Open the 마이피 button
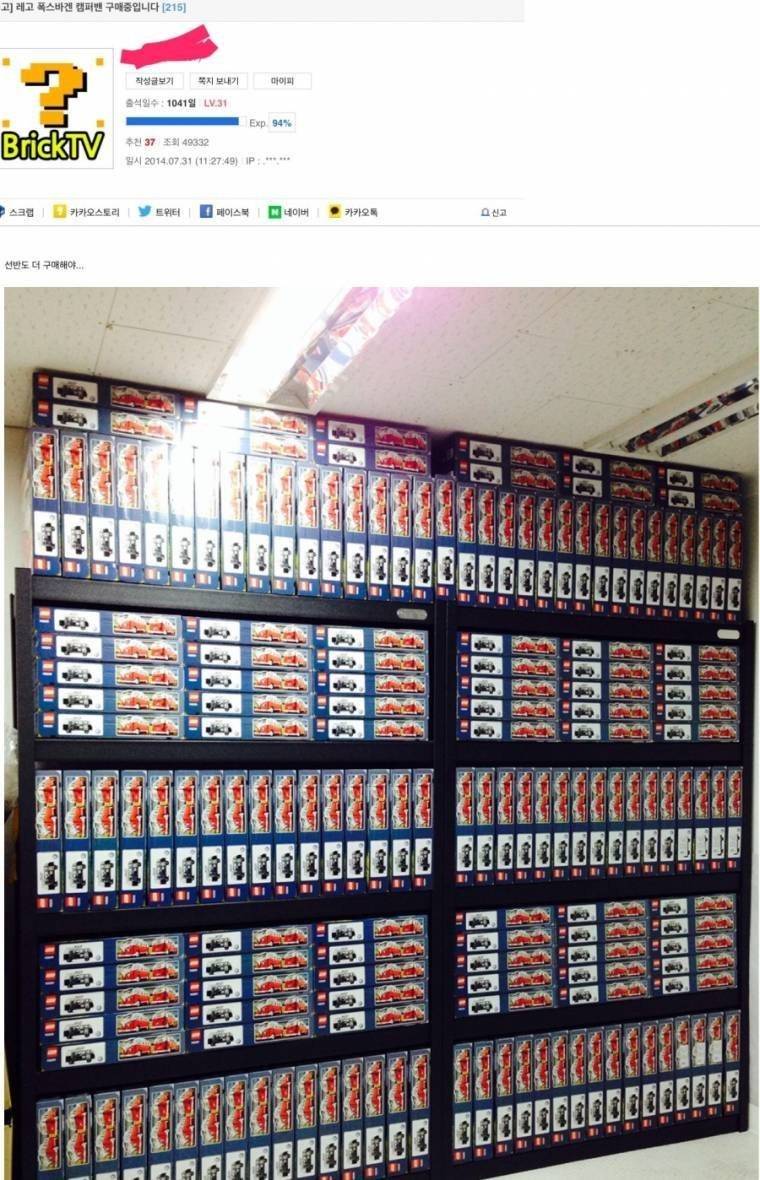The height and width of the screenshot is (1180, 760). [282, 81]
